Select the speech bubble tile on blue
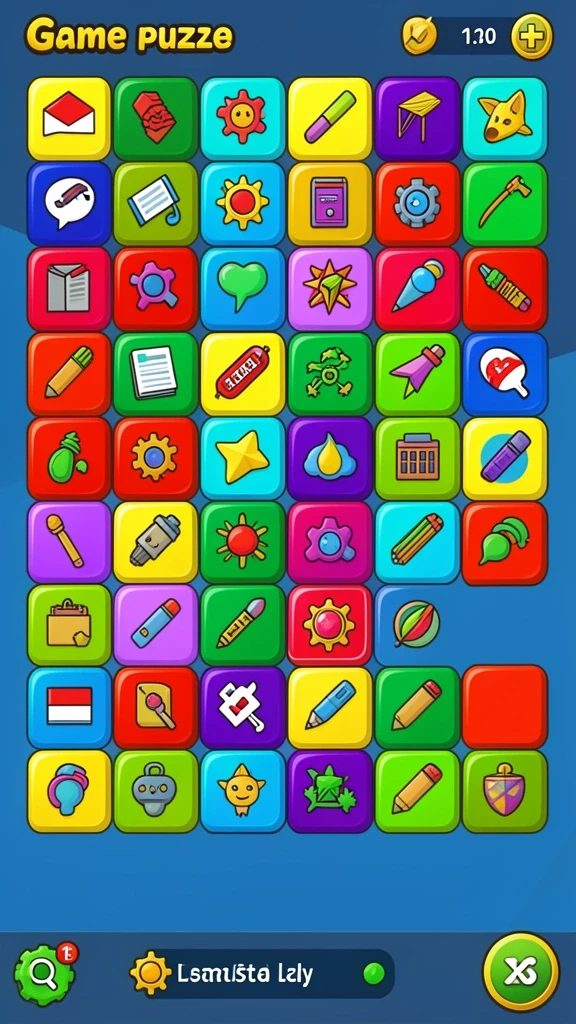 coord(69,204)
